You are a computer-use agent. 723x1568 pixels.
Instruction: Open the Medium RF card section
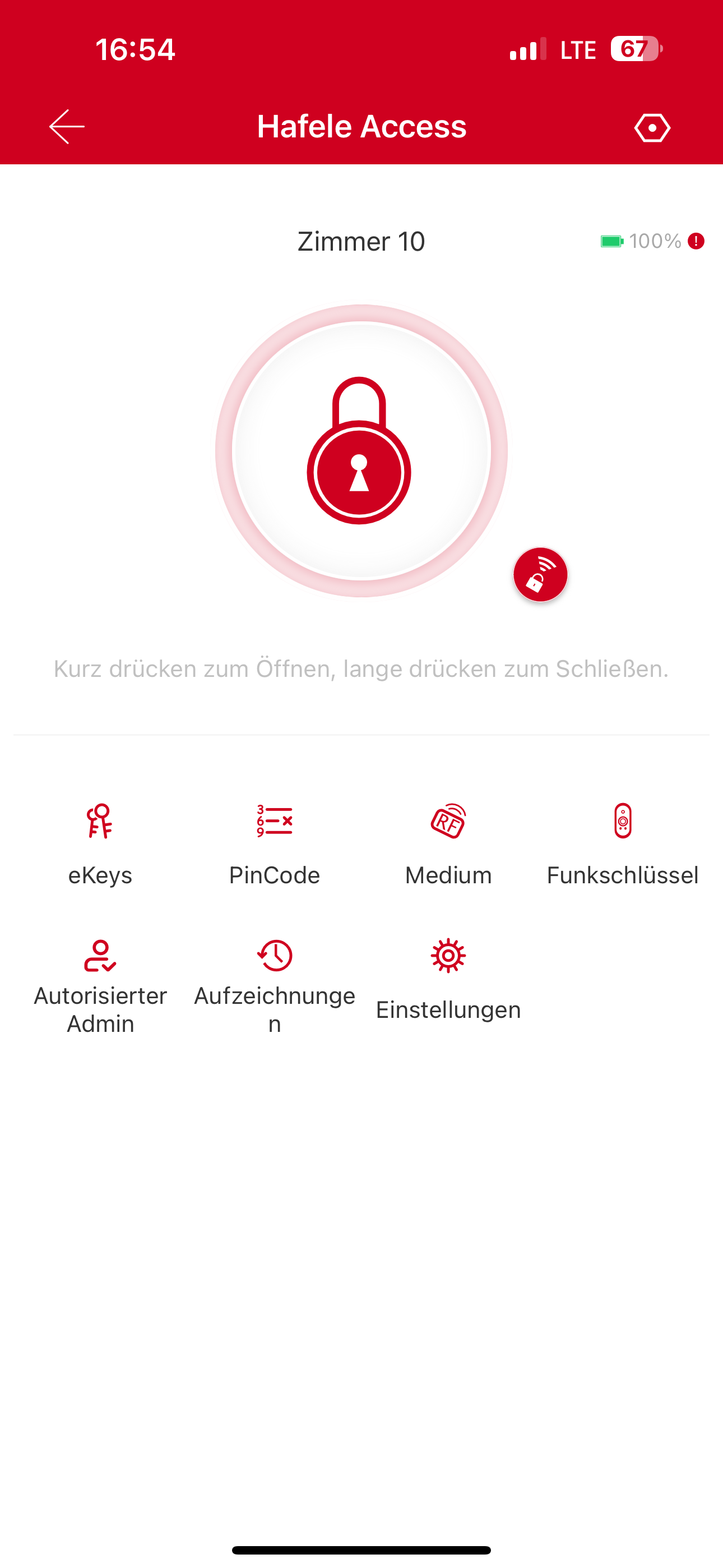click(448, 843)
